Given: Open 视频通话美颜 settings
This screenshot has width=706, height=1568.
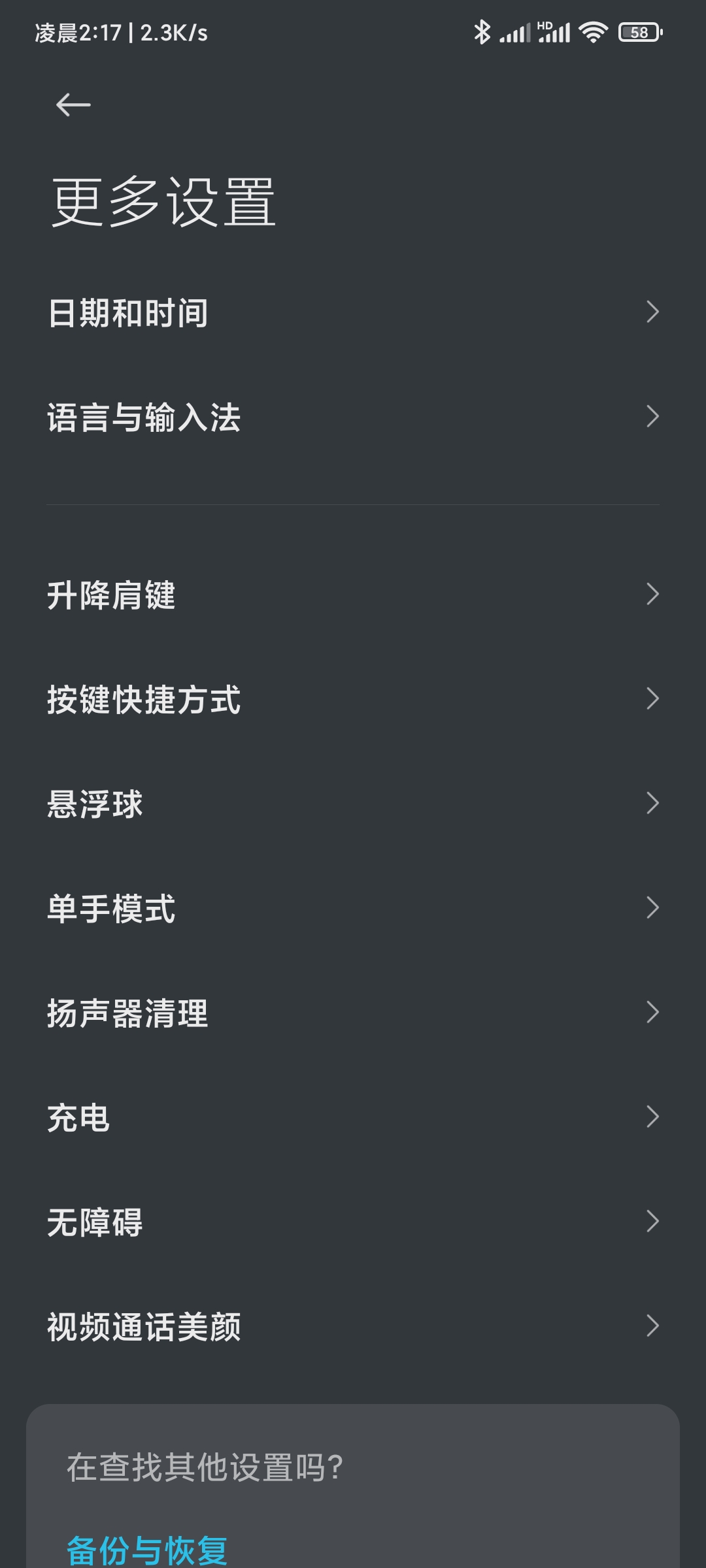Looking at the screenshot, I should coord(353,1326).
